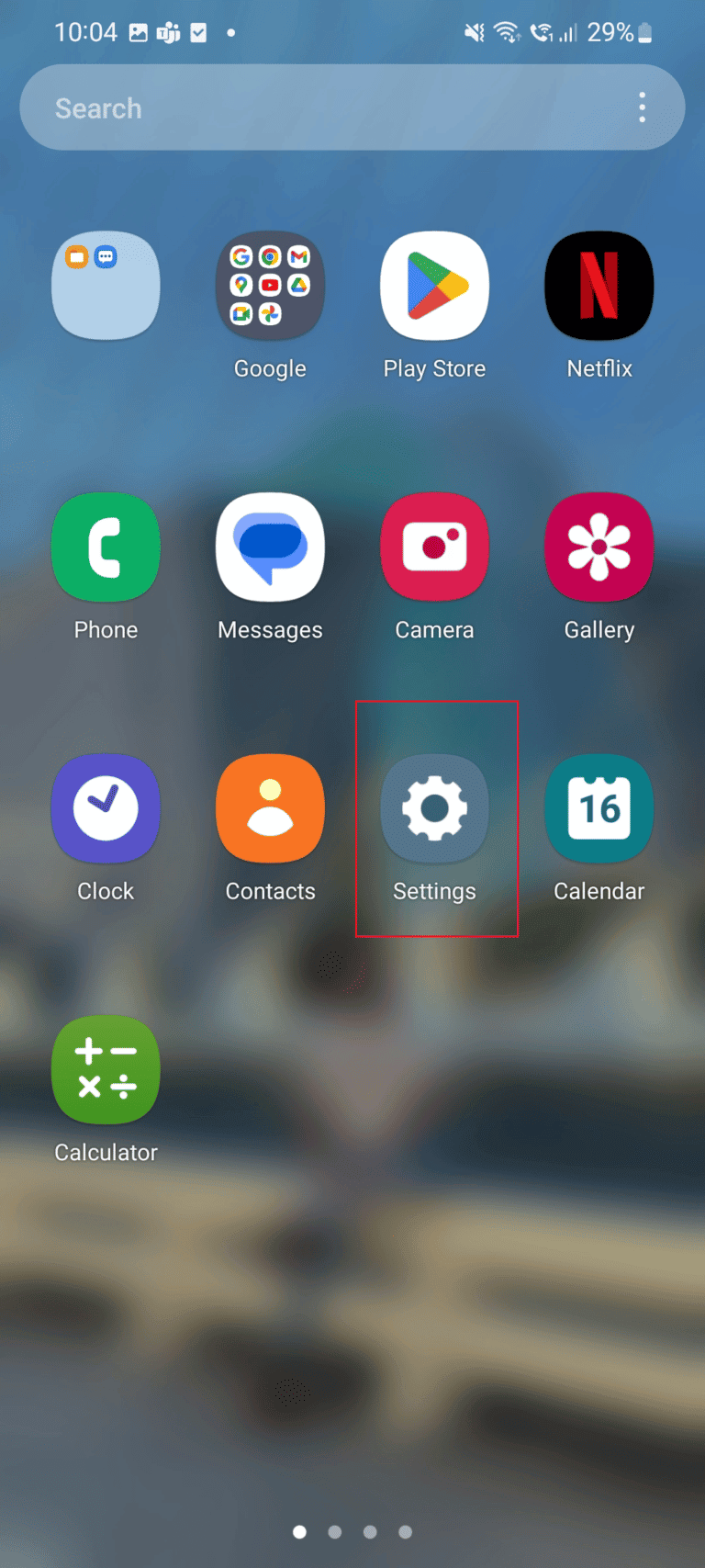Screen dimensions: 705x1568
Task: Open the Calendar app
Action: (x=599, y=809)
